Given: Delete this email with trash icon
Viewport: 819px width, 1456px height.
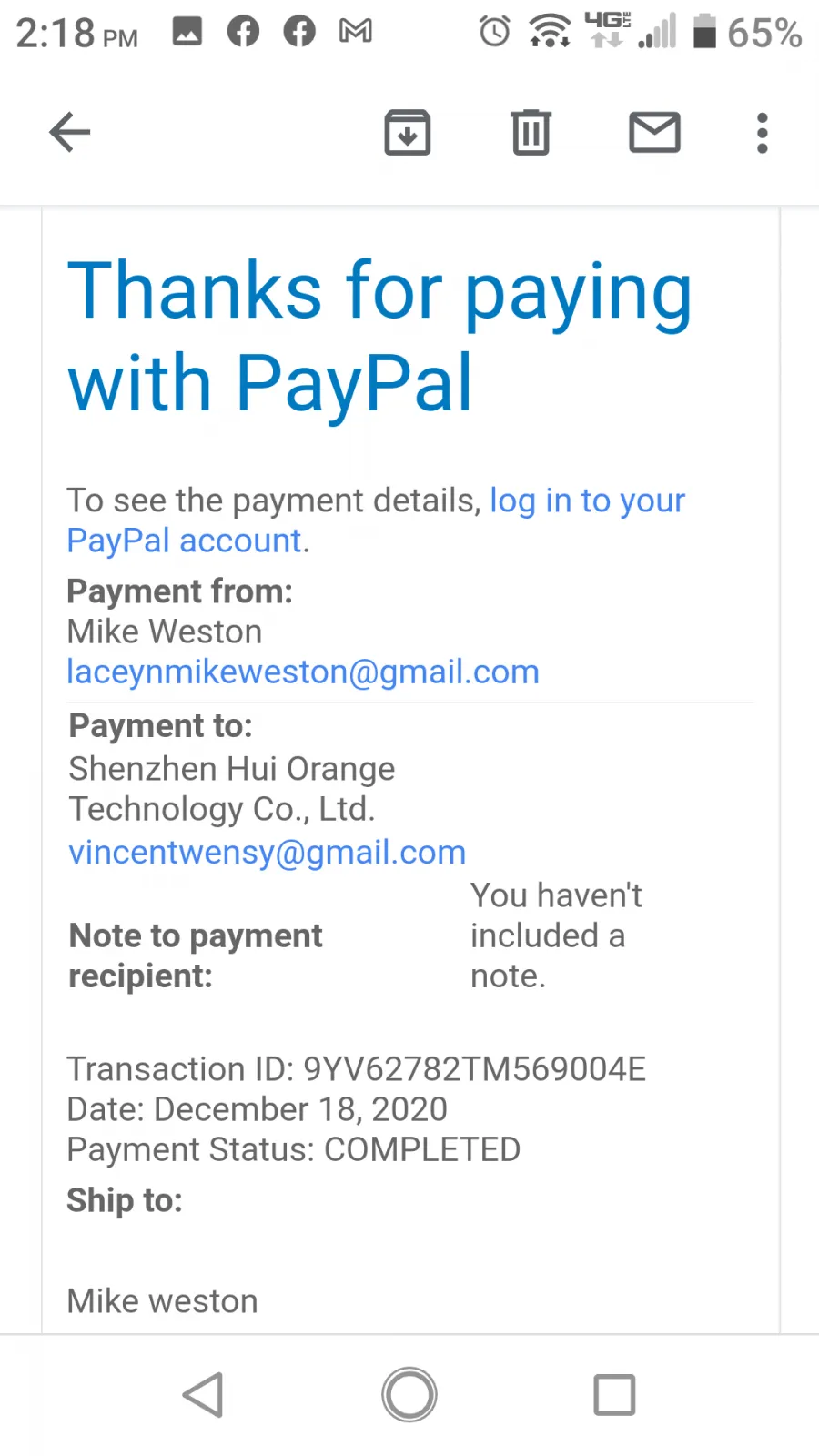Looking at the screenshot, I should pyautogui.click(x=531, y=133).
